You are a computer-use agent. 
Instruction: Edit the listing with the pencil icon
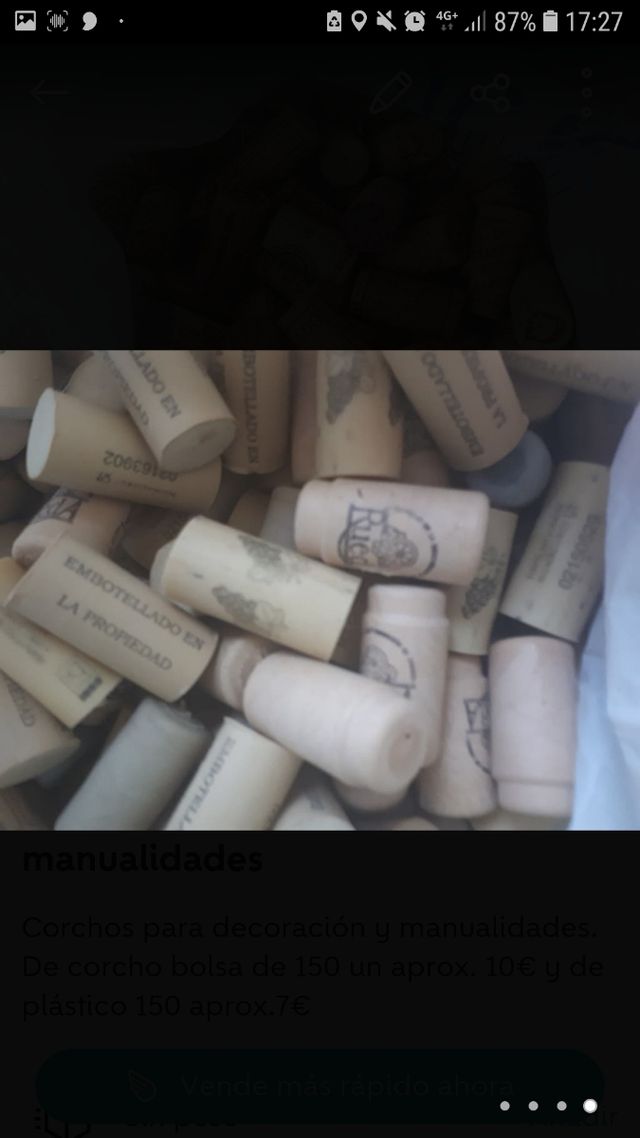click(x=390, y=93)
